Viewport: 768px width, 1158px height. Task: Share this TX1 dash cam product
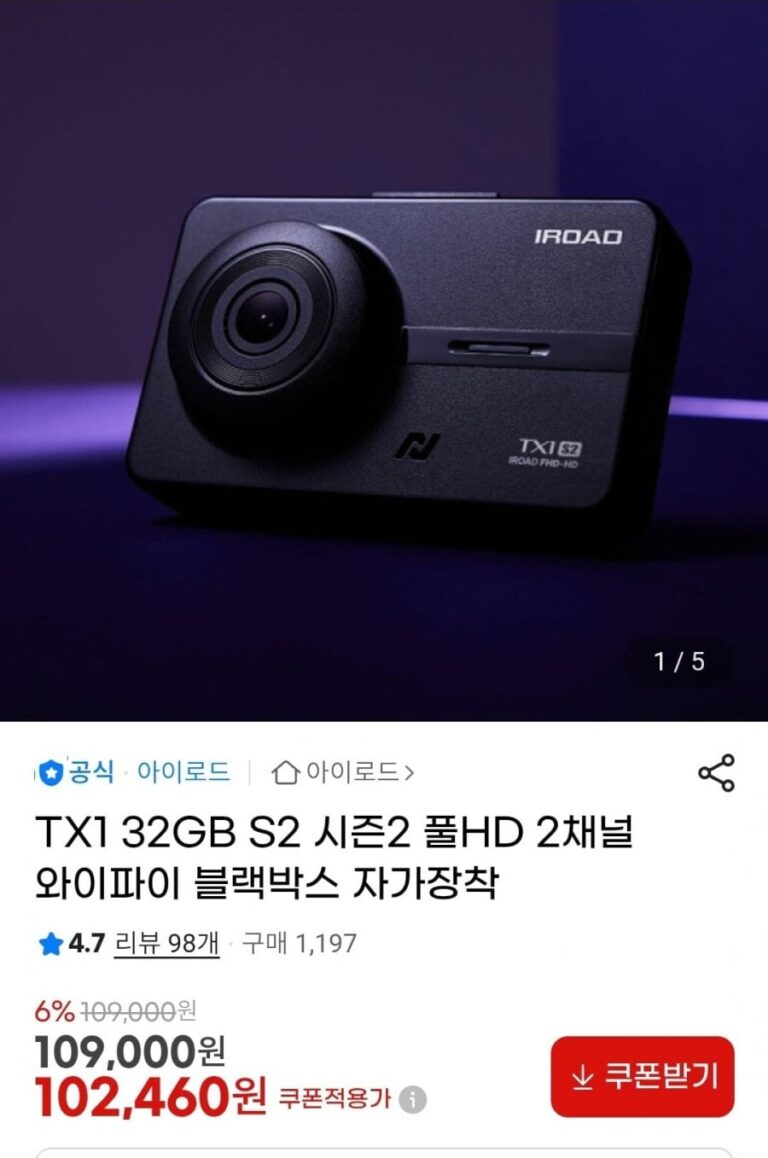(716, 773)
